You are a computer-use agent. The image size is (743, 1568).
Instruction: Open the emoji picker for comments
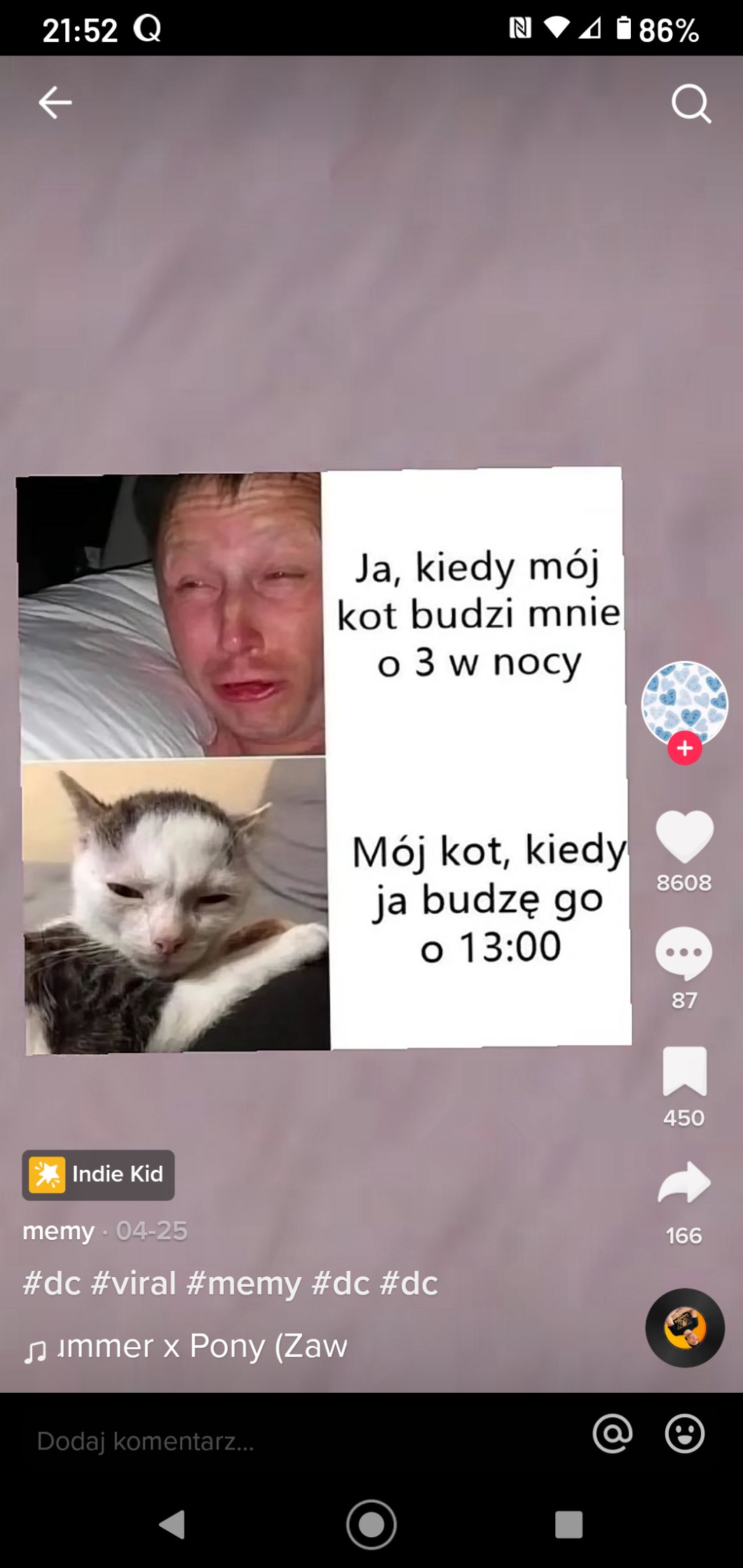[x=684, y=1433]
